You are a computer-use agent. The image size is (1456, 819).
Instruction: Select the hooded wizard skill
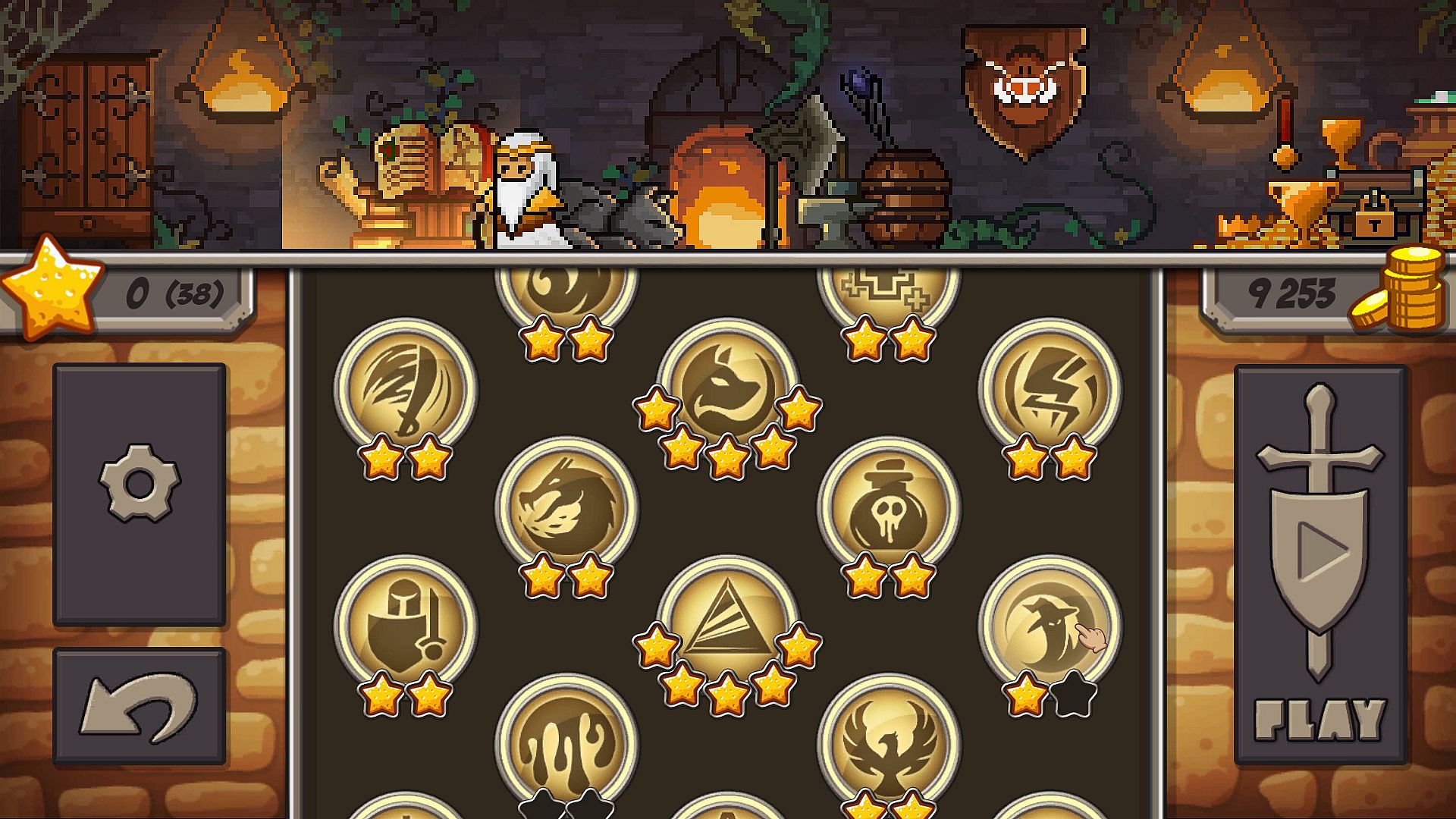coord(1050,626)
